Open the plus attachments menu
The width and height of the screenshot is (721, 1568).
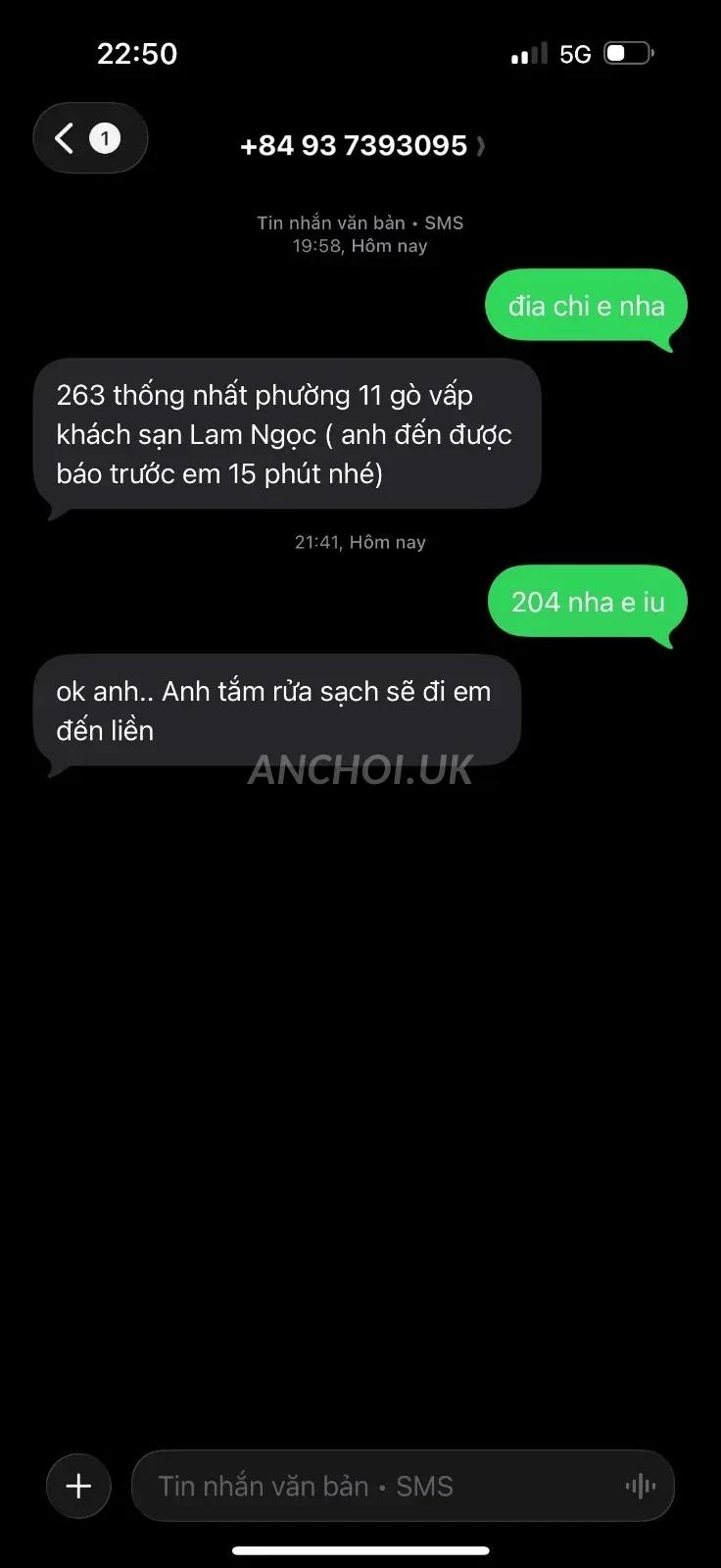(78, 1486)
